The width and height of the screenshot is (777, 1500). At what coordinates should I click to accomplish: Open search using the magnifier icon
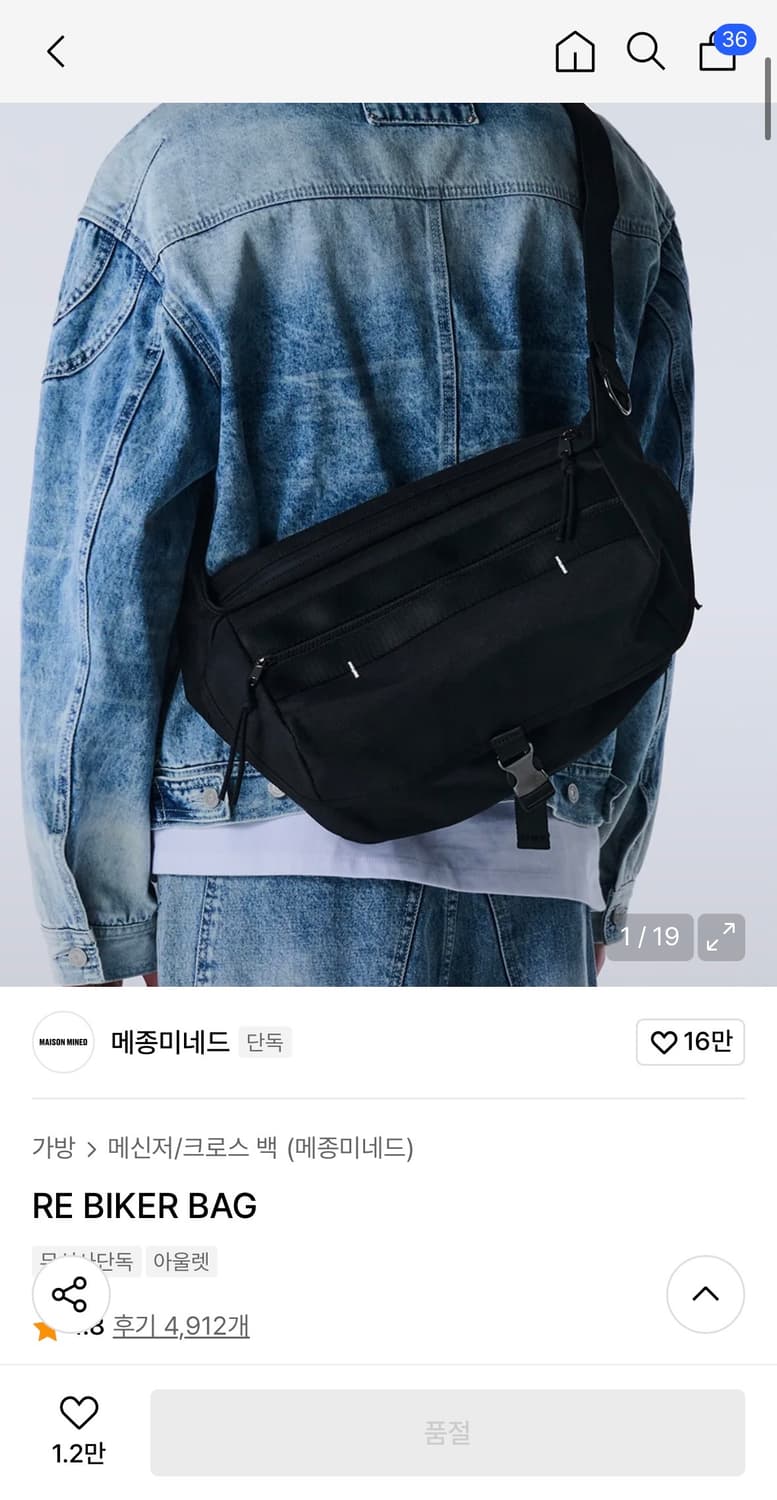(646, 51)
